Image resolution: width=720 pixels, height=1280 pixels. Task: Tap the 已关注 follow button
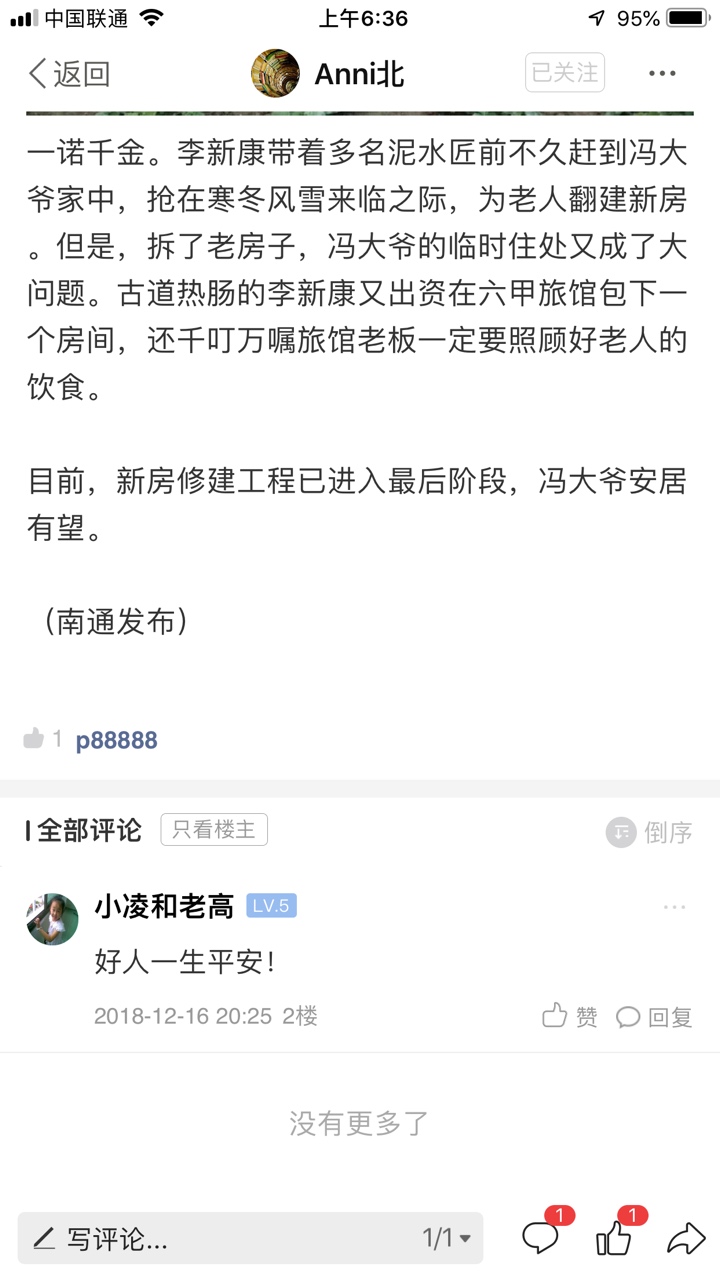point(564,73)
